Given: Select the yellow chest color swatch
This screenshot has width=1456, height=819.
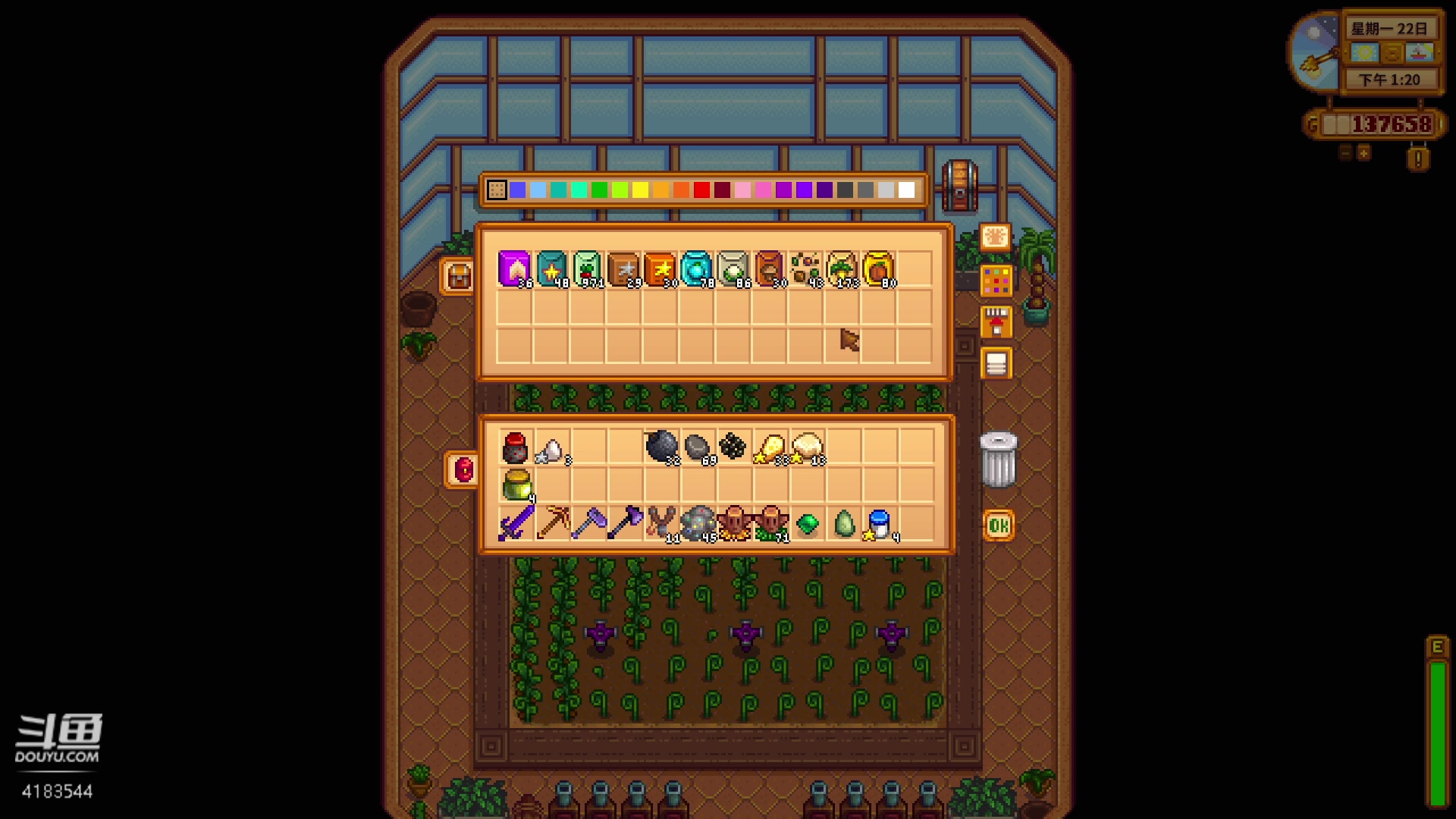Looking at the screenshot, I should (x=640, y=190).
